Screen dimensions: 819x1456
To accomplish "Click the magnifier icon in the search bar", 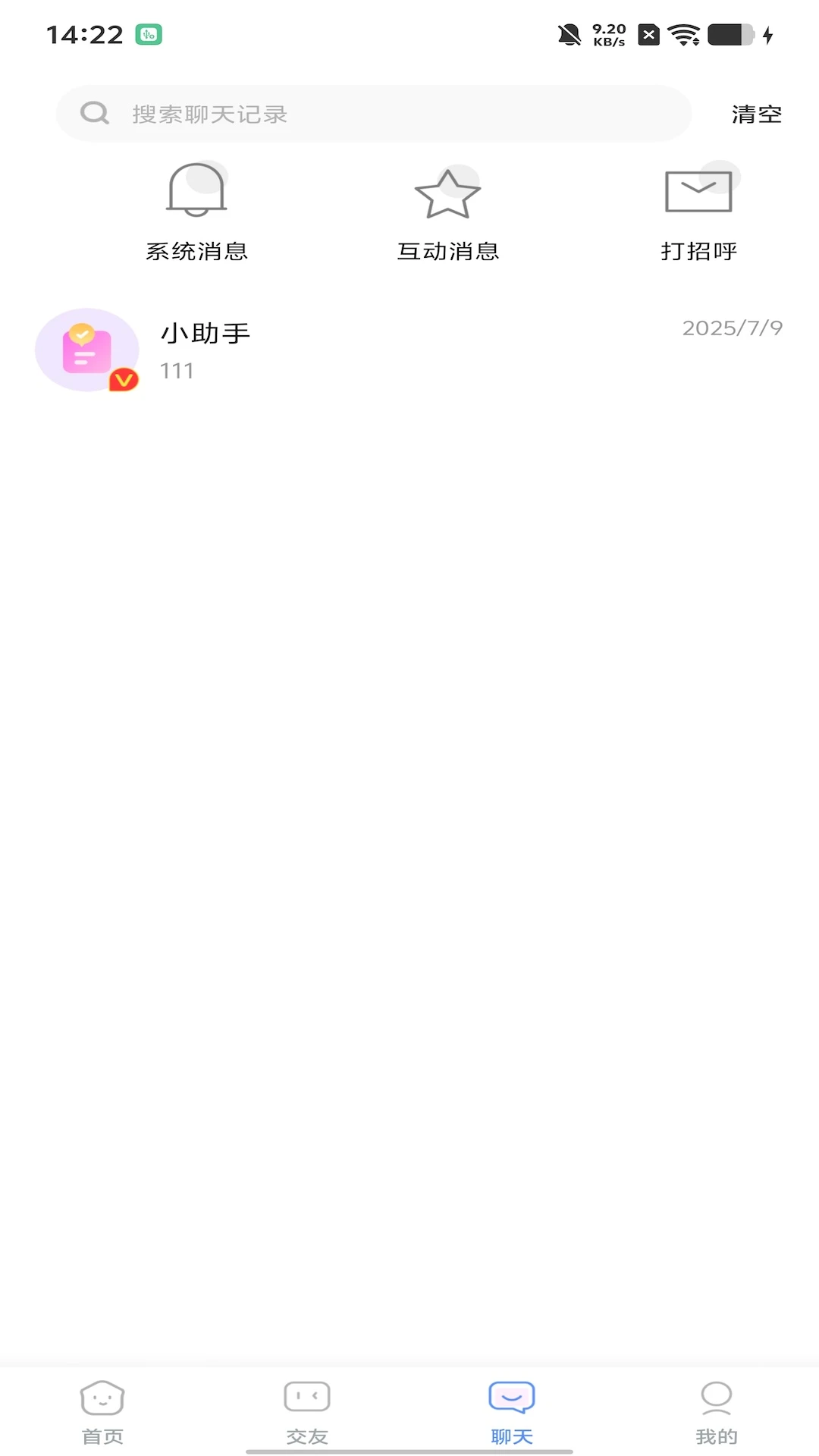I will coord(93,113).
